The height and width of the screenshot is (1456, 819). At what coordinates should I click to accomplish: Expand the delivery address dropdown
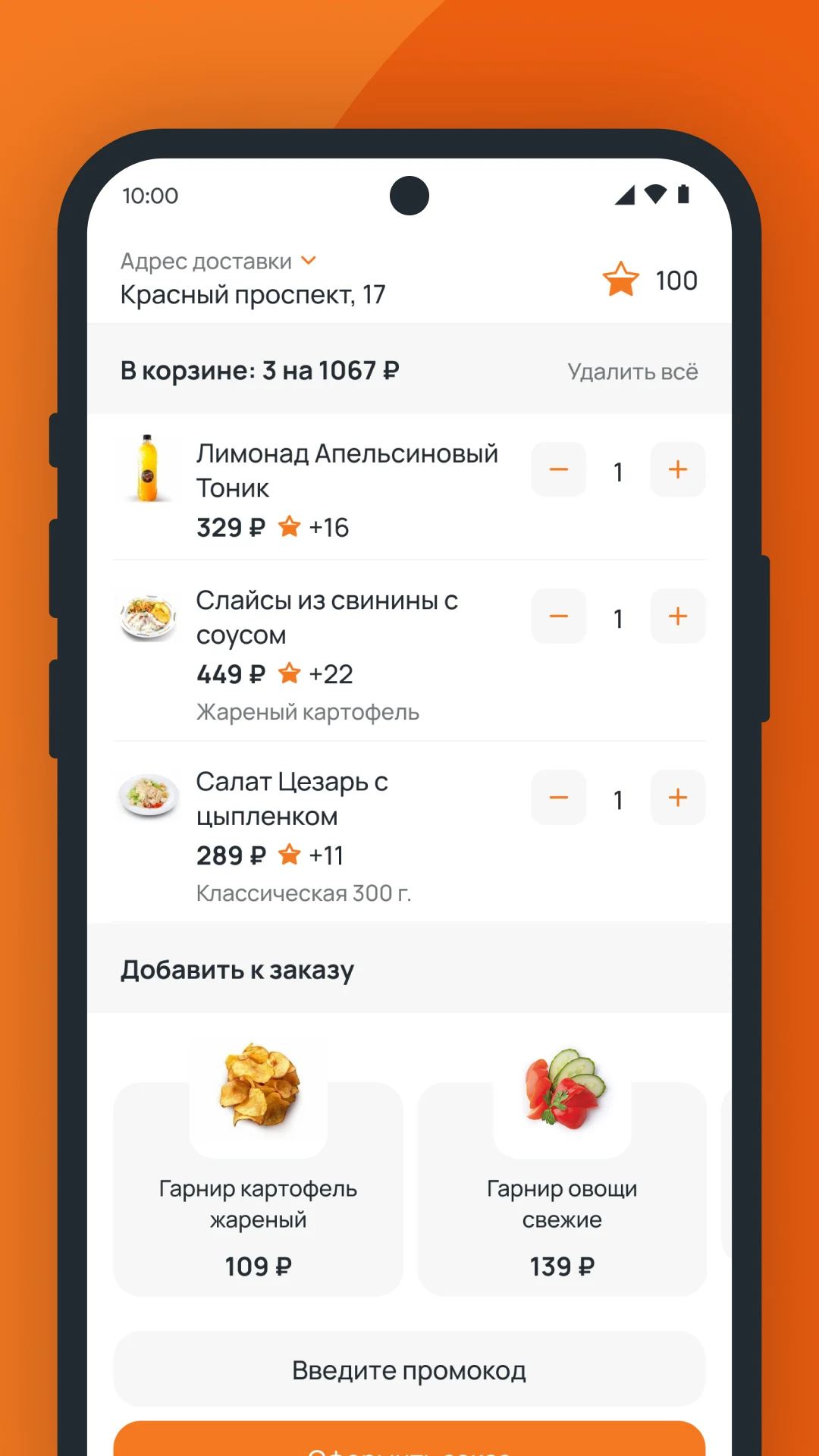pos(308,261)
